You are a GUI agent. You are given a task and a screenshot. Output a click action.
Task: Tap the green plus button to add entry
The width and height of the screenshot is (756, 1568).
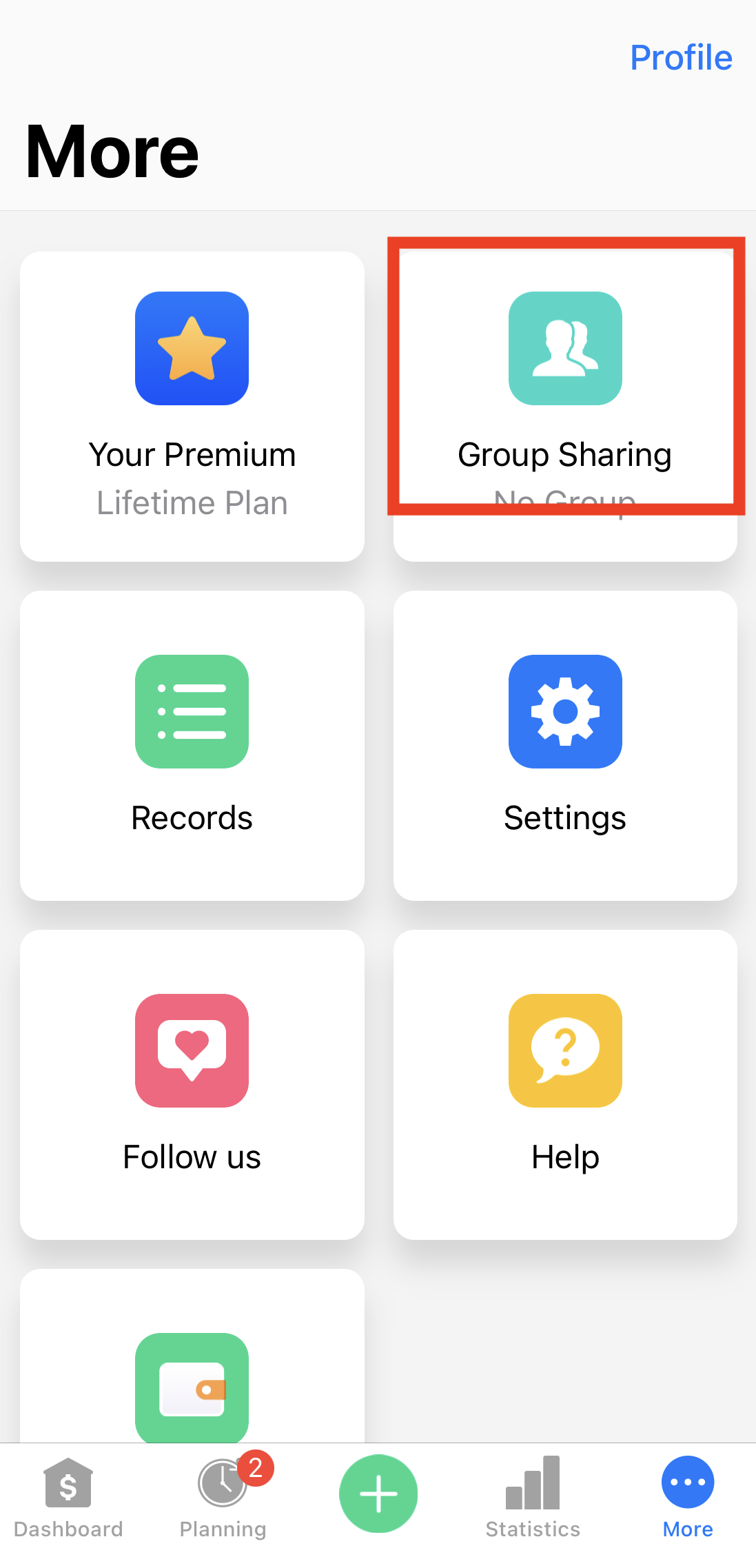coord(378,1494)
